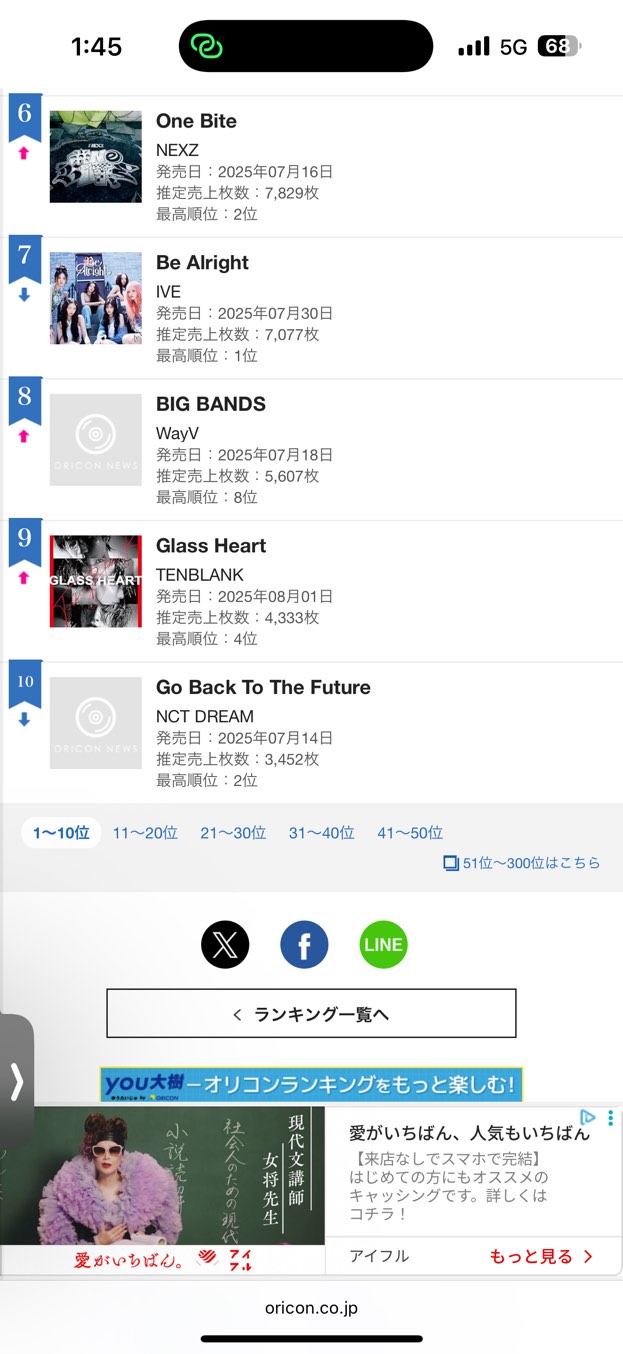The height and width of the screenshot is (1354, 623).
Task: Return to ランキング一覧へ list
Action: pos(311,1014)
